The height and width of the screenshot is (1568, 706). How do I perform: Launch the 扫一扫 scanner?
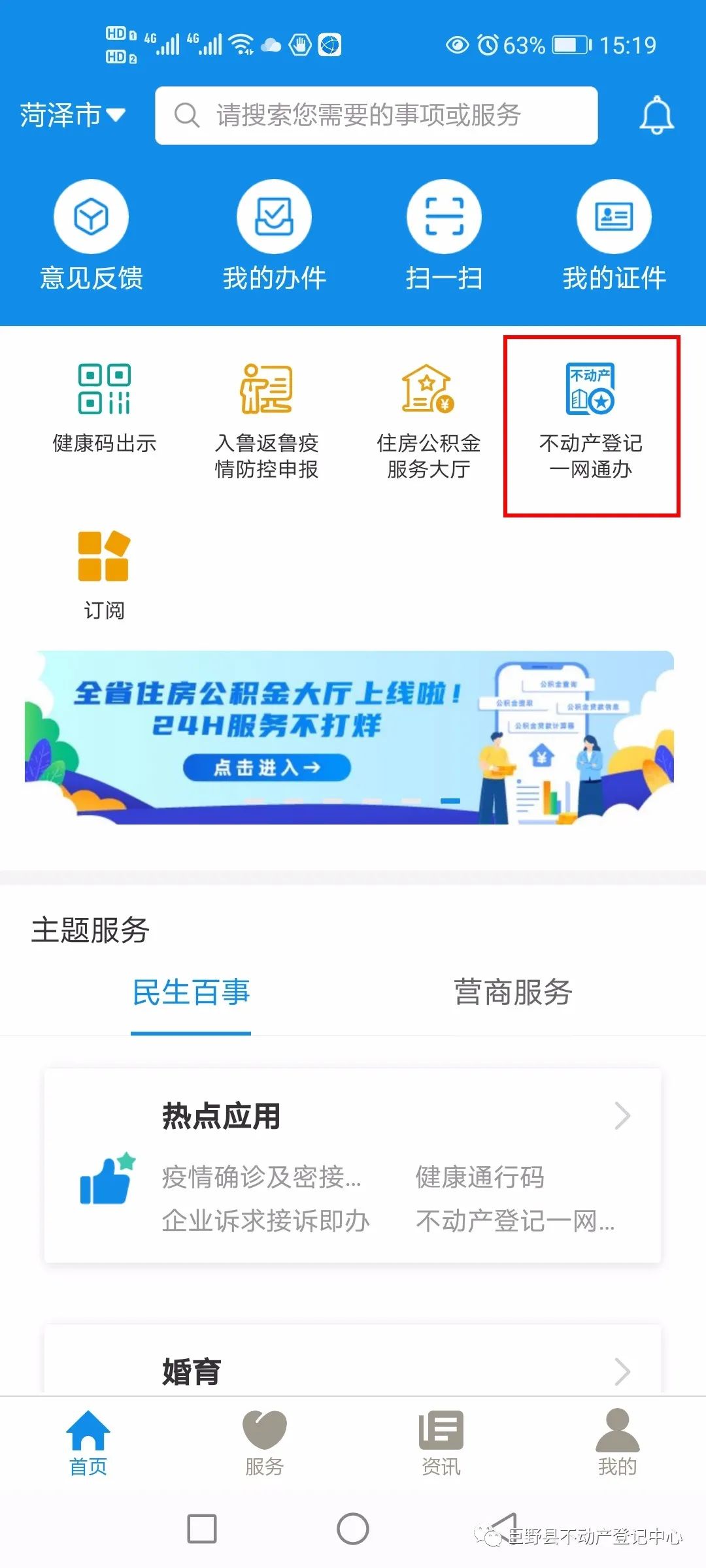tap(444, 235)
